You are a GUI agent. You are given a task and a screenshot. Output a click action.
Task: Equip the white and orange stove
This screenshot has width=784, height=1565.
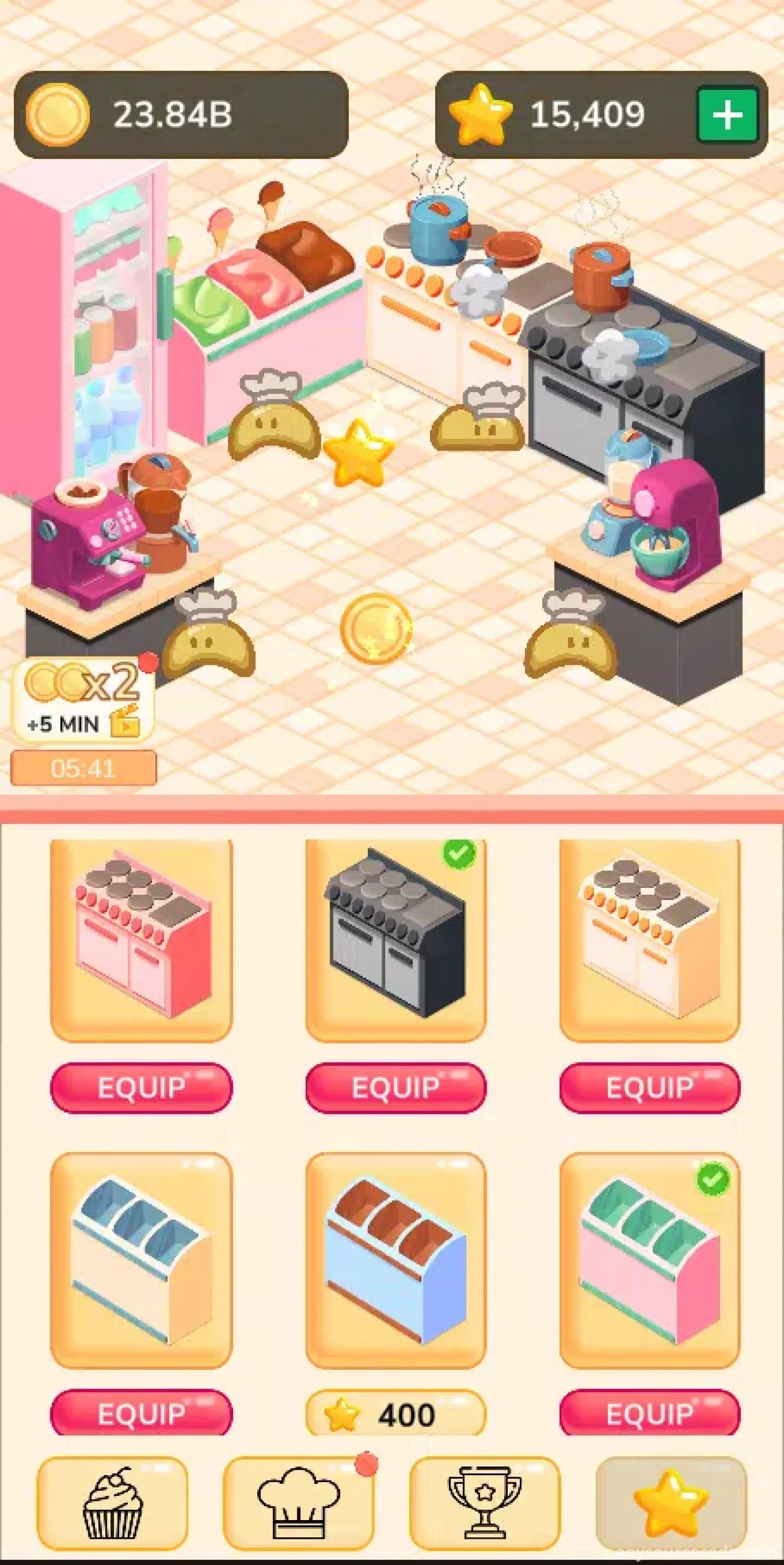tap(649, 1088)
